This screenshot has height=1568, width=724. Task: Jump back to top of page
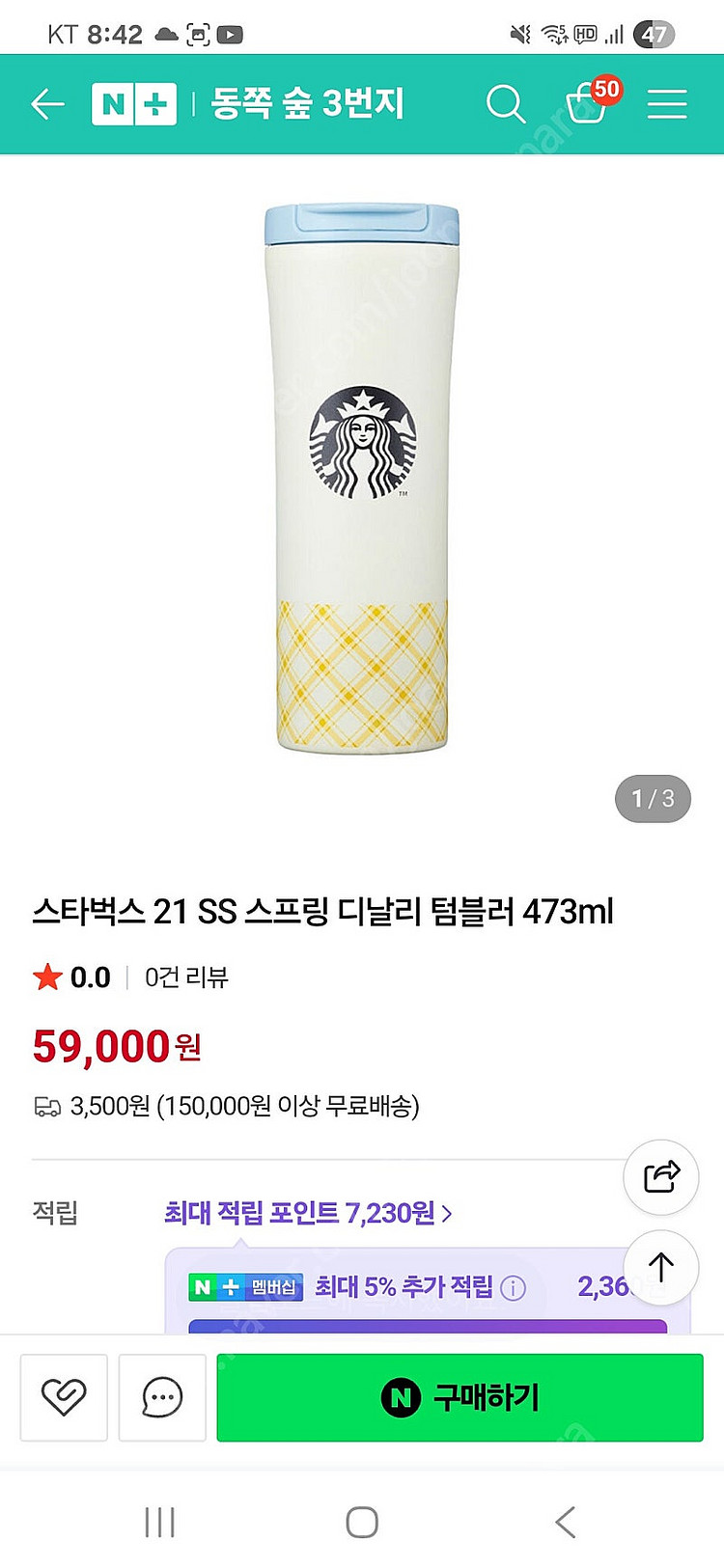[661, 1267]
